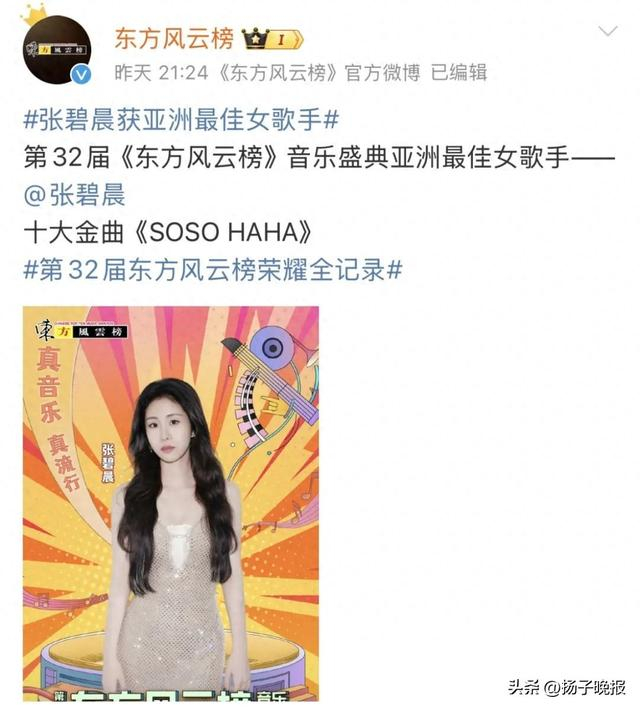Screen dimensions: 640x710
Task: Open the @张碧晨 mention
Action: (74, 195)
